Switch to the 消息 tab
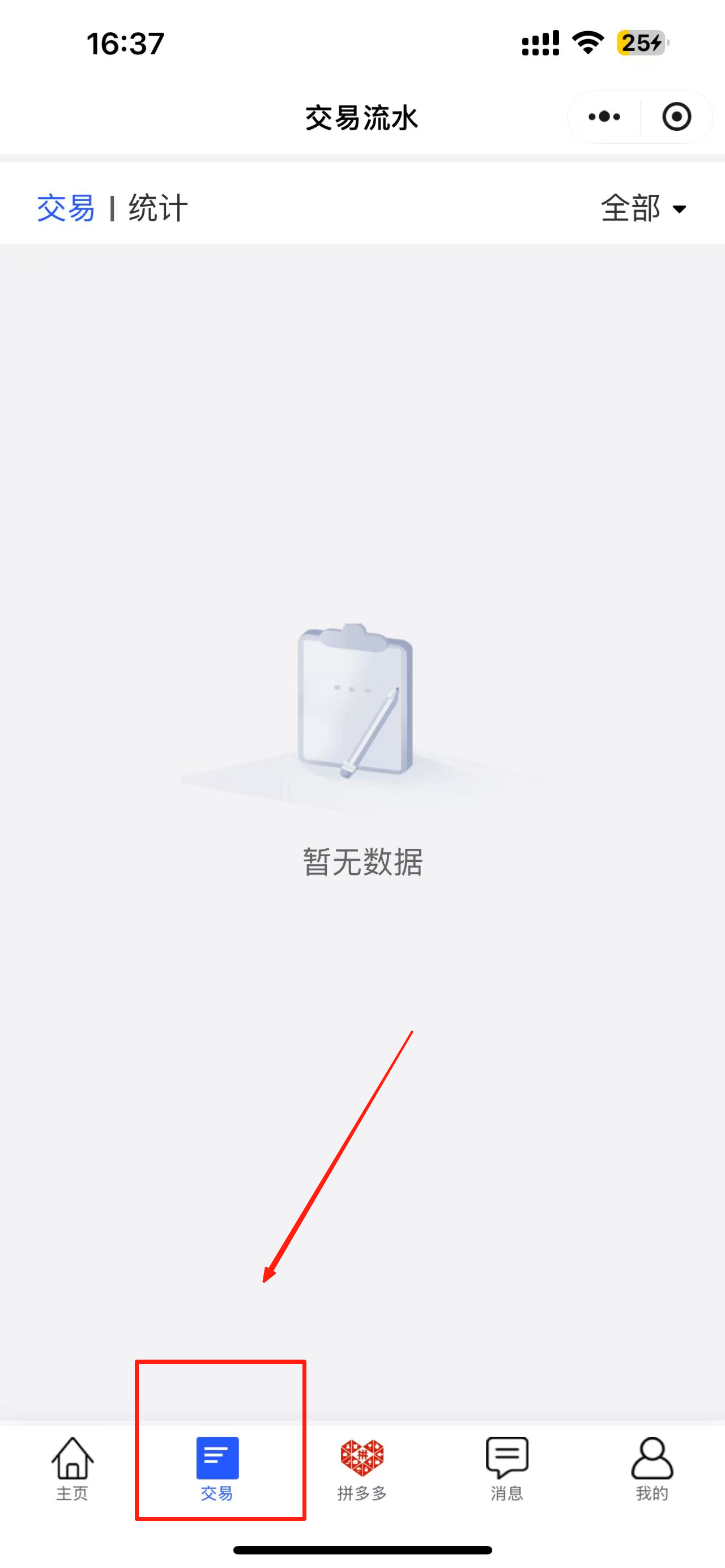 pyautogui.click(x=507, y=1468)
